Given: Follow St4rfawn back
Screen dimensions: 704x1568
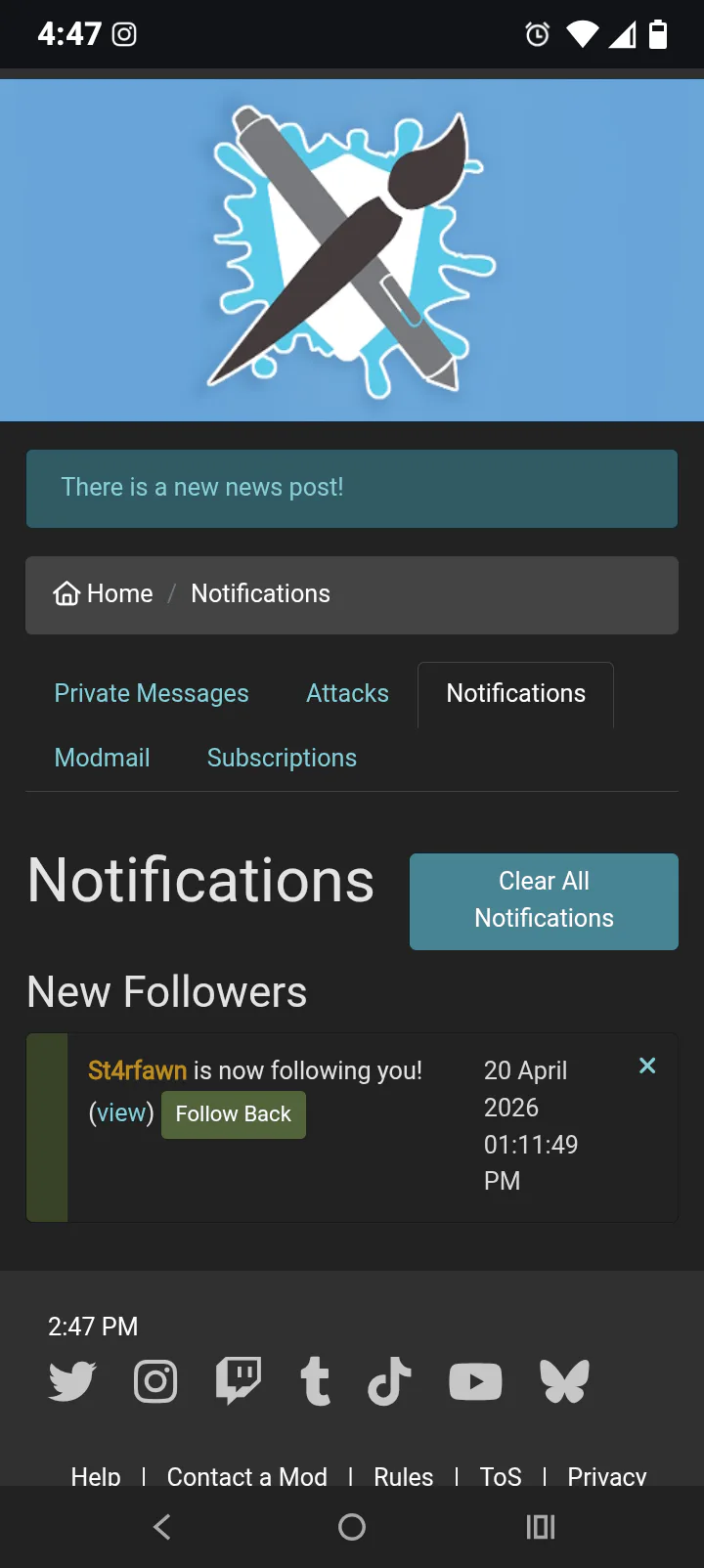Looking at the screenshot, I should pos(233,1114).
